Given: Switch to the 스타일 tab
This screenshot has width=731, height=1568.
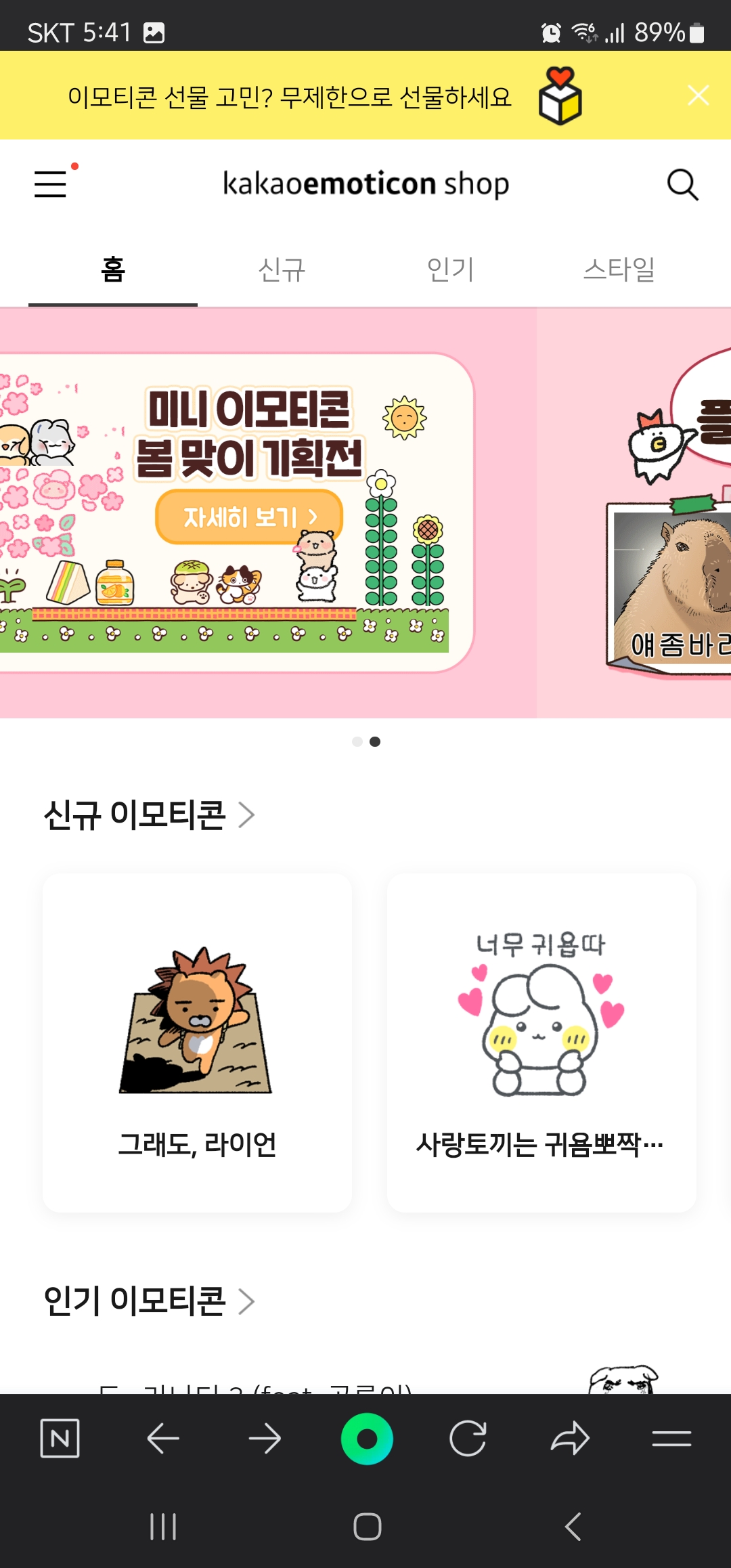Looking at the screenshot, I should coord(619,269).
